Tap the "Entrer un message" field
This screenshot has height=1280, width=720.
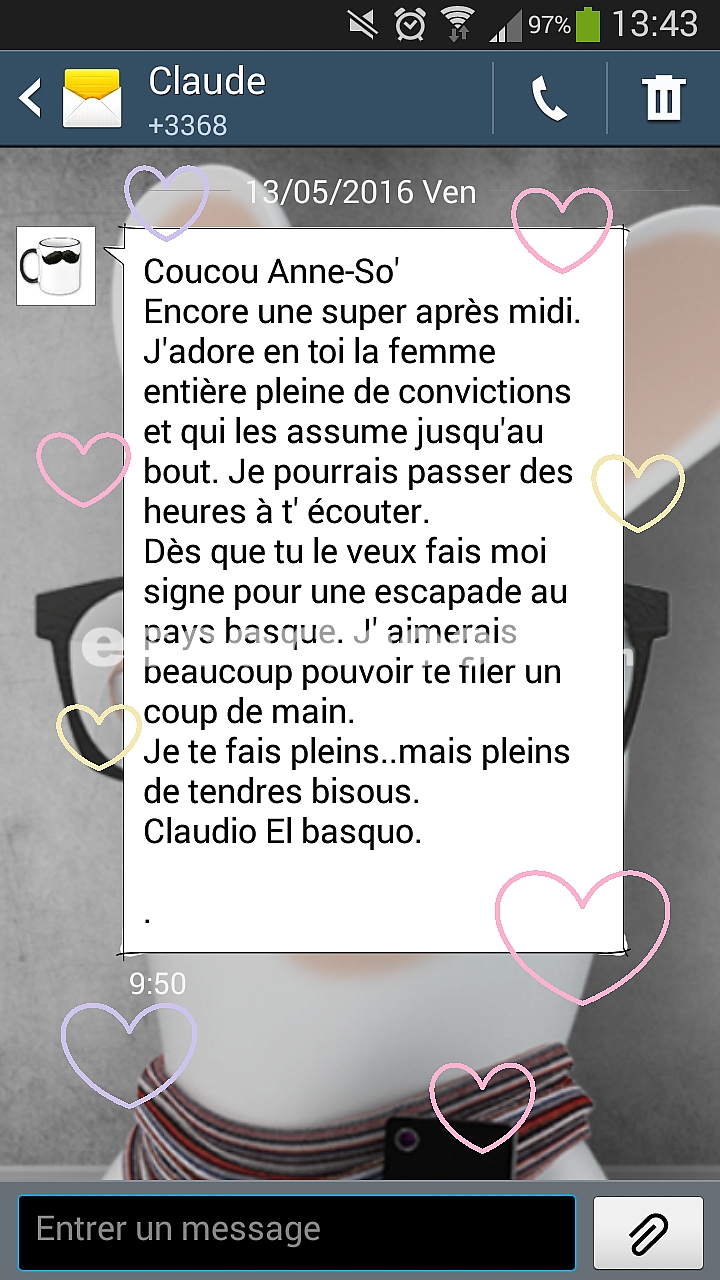(x=297, y=1232)
